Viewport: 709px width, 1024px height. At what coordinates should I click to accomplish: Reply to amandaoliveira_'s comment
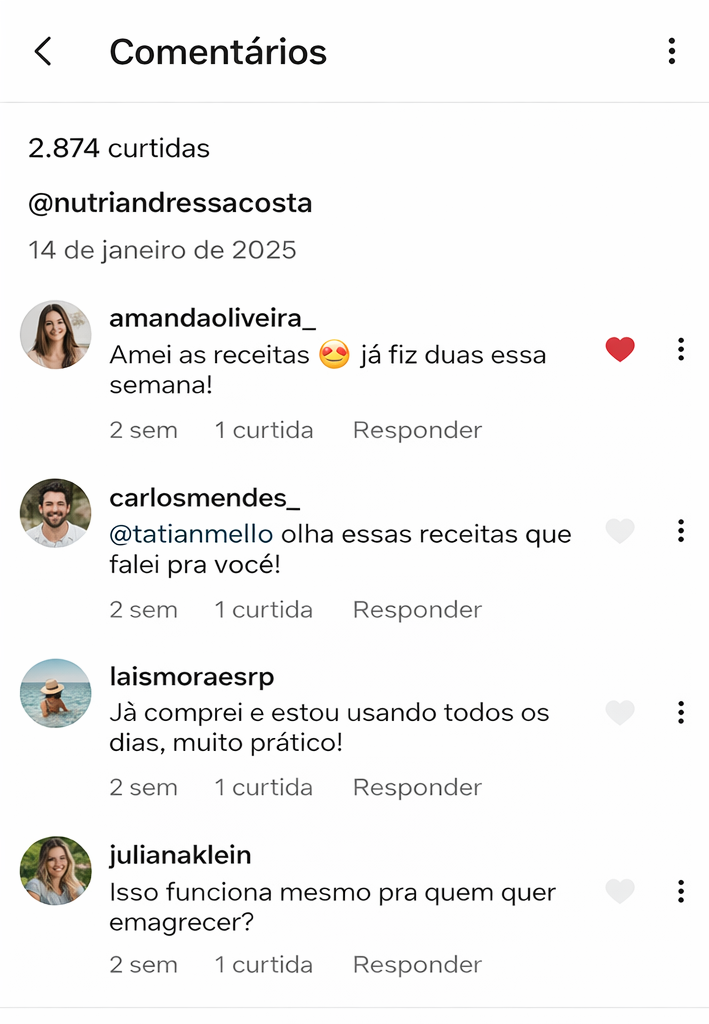417,430
